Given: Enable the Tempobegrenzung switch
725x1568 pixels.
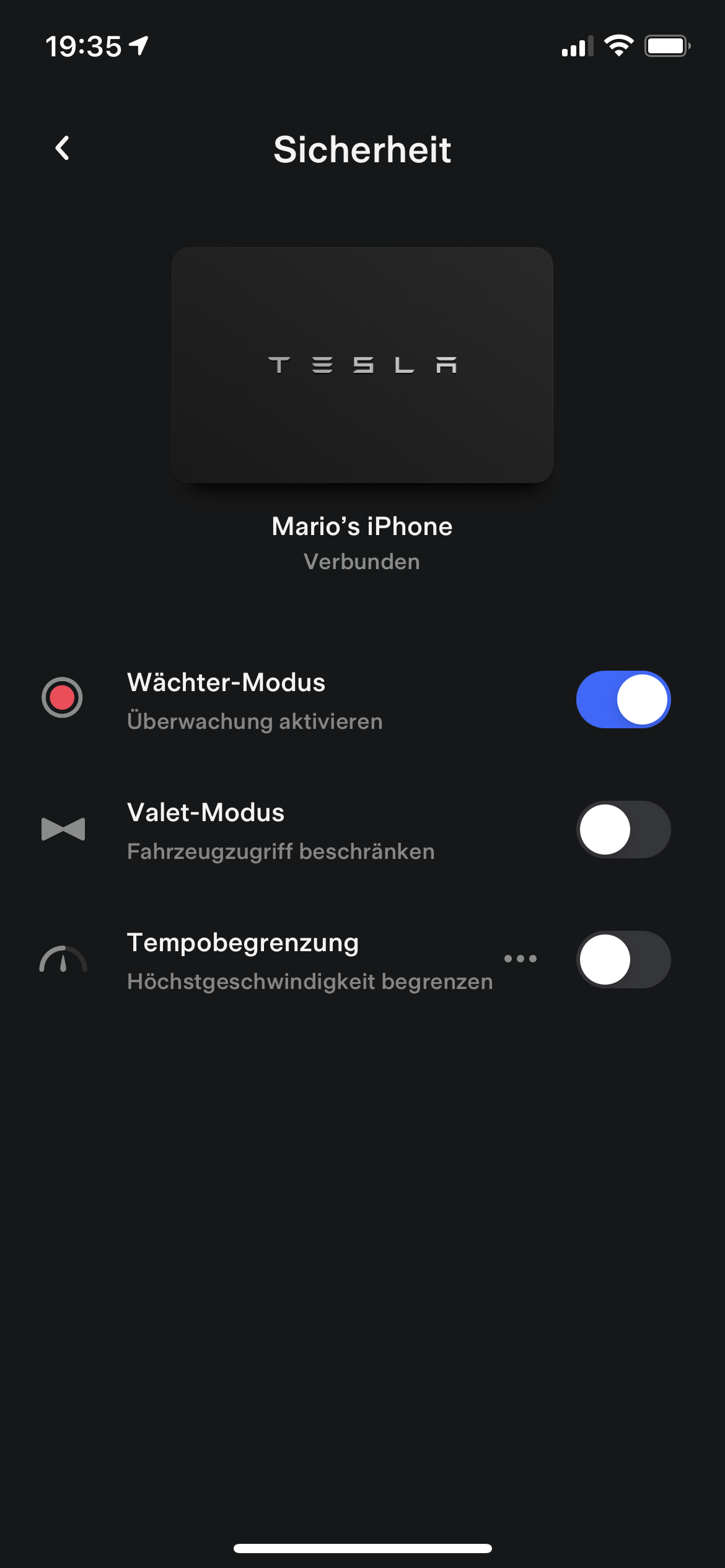Looking at the screenshot, I should (x=623, y=960).
